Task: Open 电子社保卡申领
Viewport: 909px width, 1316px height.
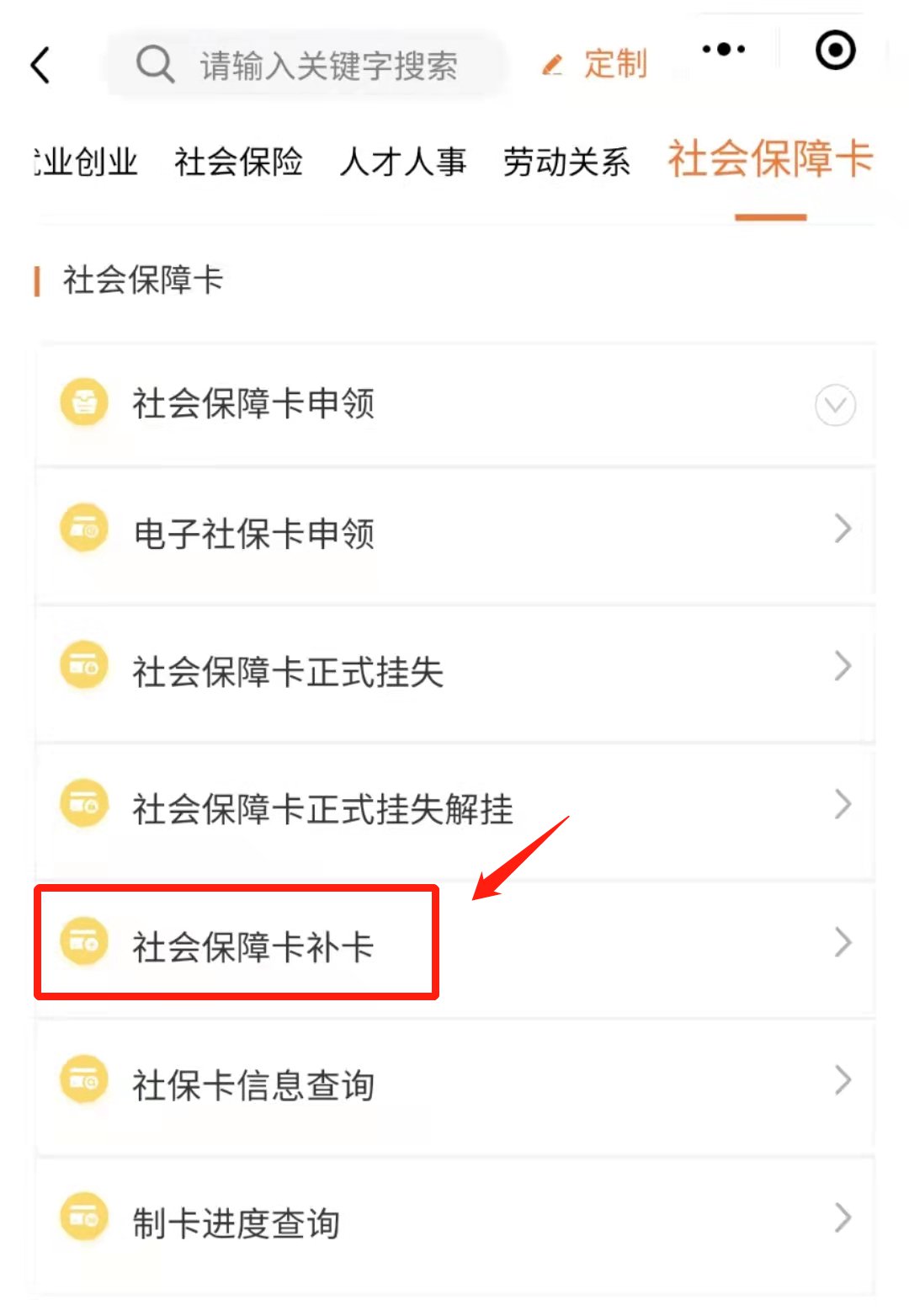Action: click(454, 533)
